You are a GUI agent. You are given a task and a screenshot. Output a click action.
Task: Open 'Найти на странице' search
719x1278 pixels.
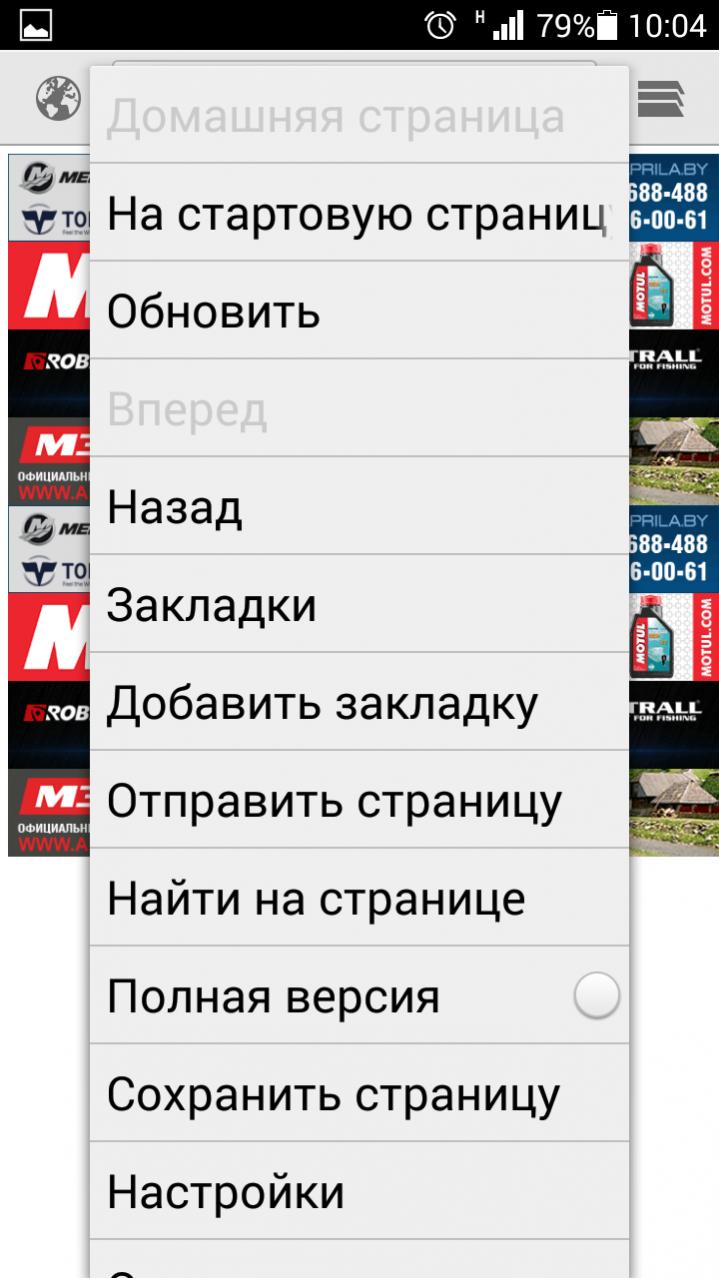click(358, 899)
